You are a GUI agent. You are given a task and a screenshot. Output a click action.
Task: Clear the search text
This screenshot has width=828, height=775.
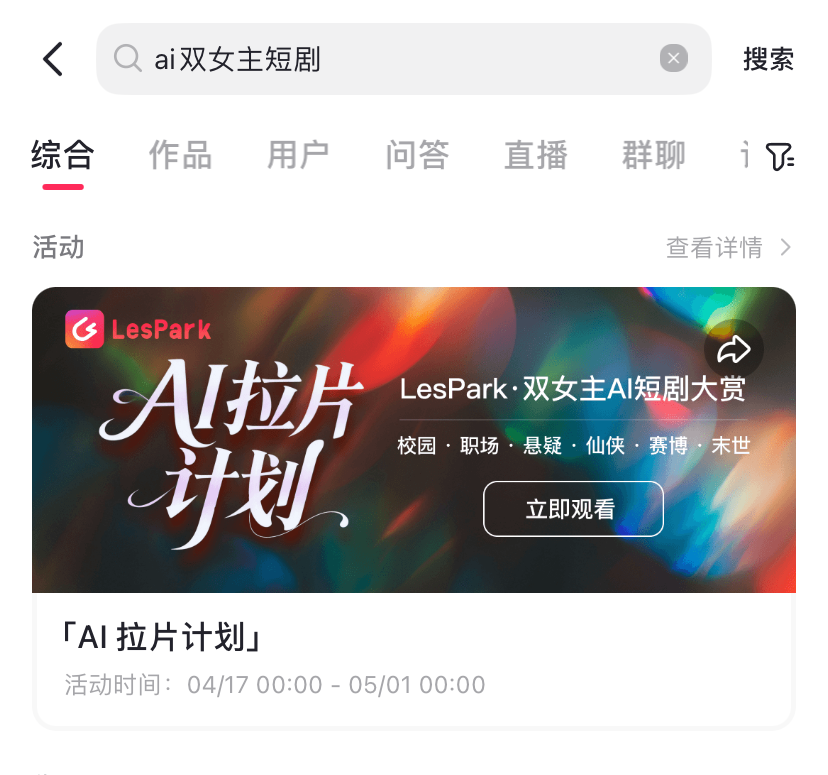(674, 59)
